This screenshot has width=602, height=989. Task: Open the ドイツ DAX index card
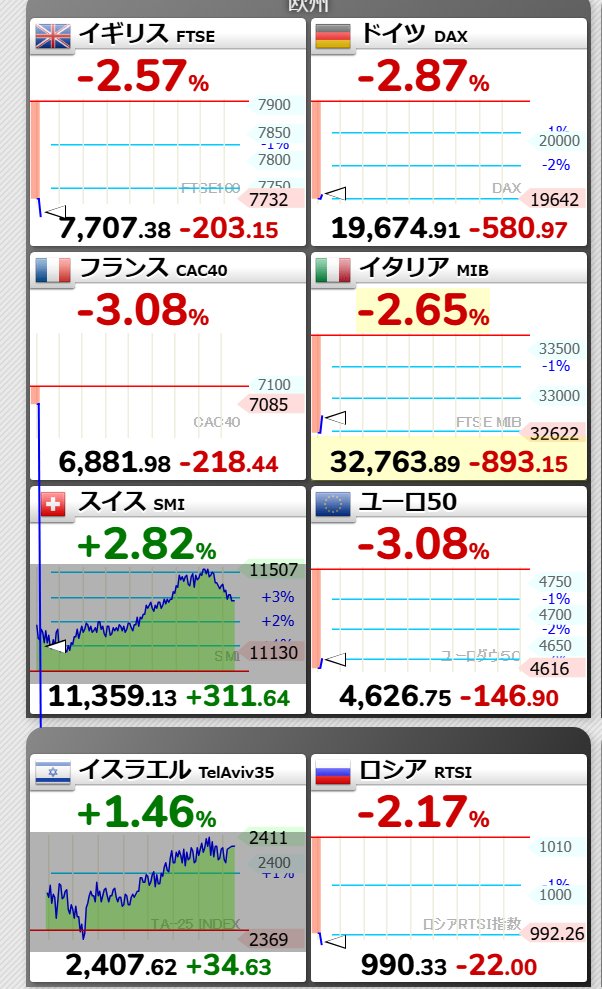(x=449, y=132)
